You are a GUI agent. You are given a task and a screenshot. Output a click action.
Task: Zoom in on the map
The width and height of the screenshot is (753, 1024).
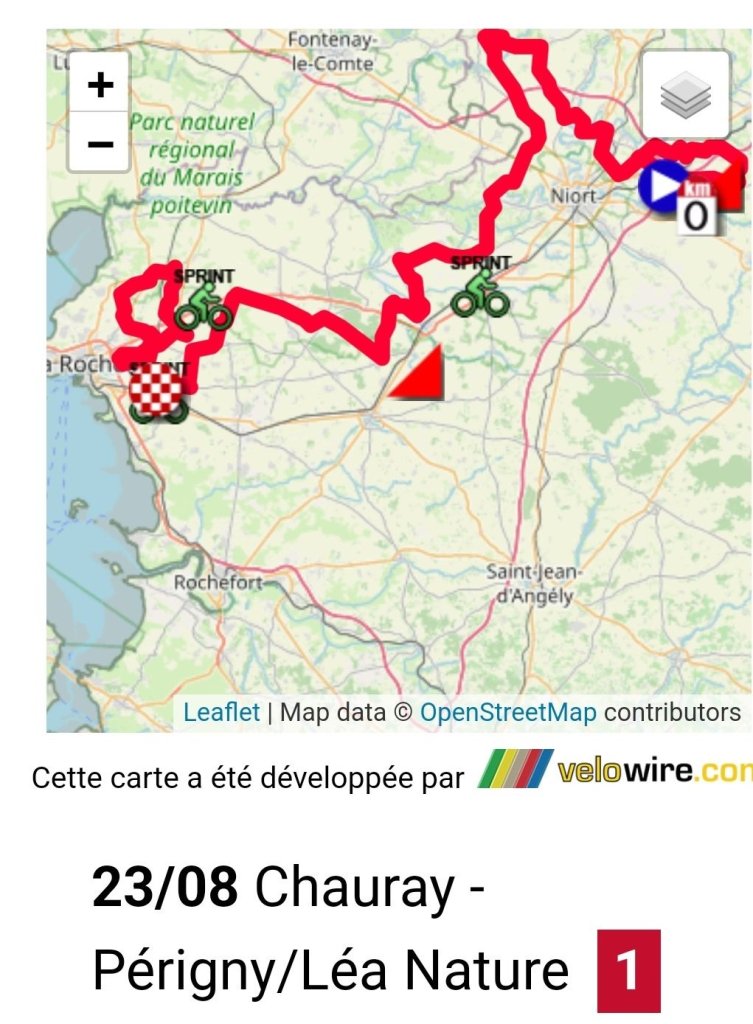click(100, 86)
